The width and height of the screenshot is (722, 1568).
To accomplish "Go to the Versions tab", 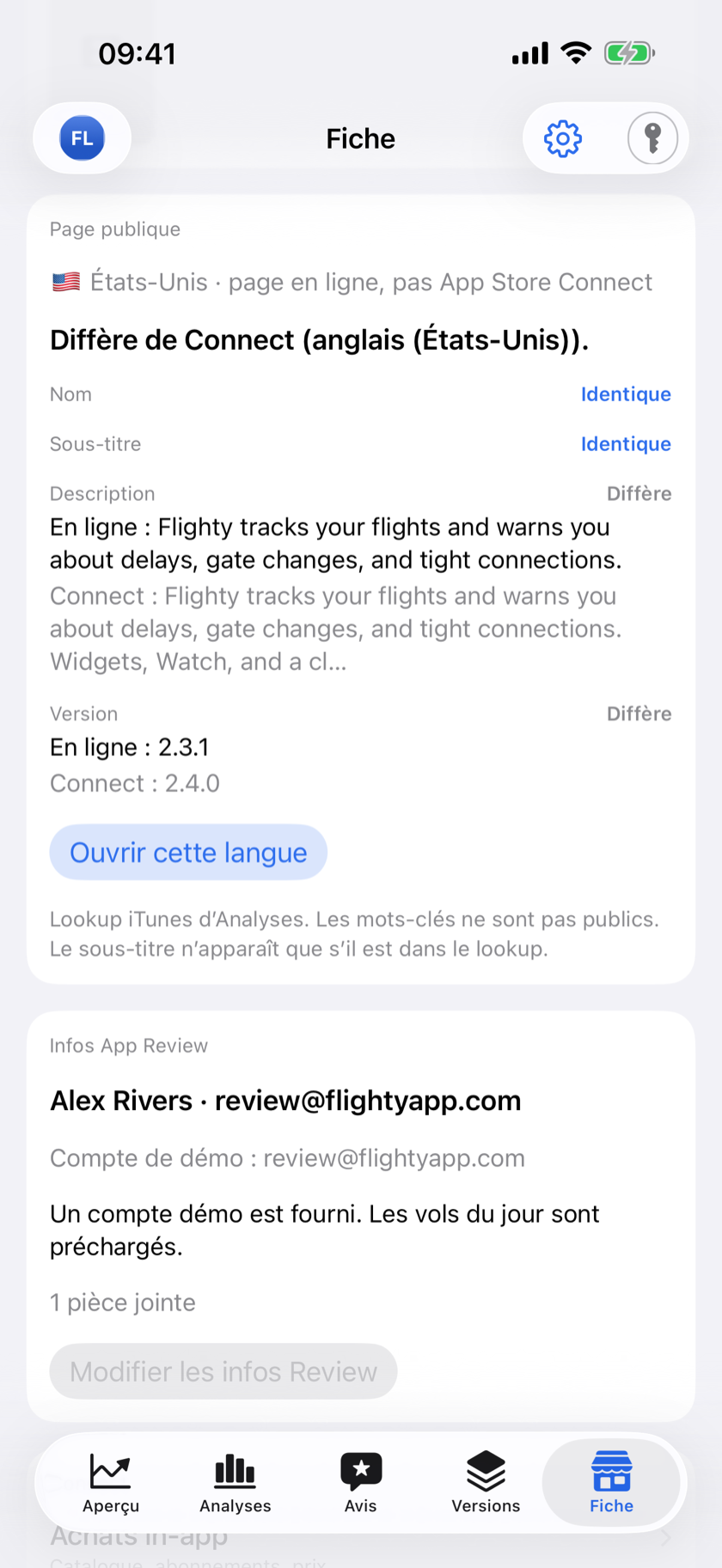I will tap(486, 1482).
